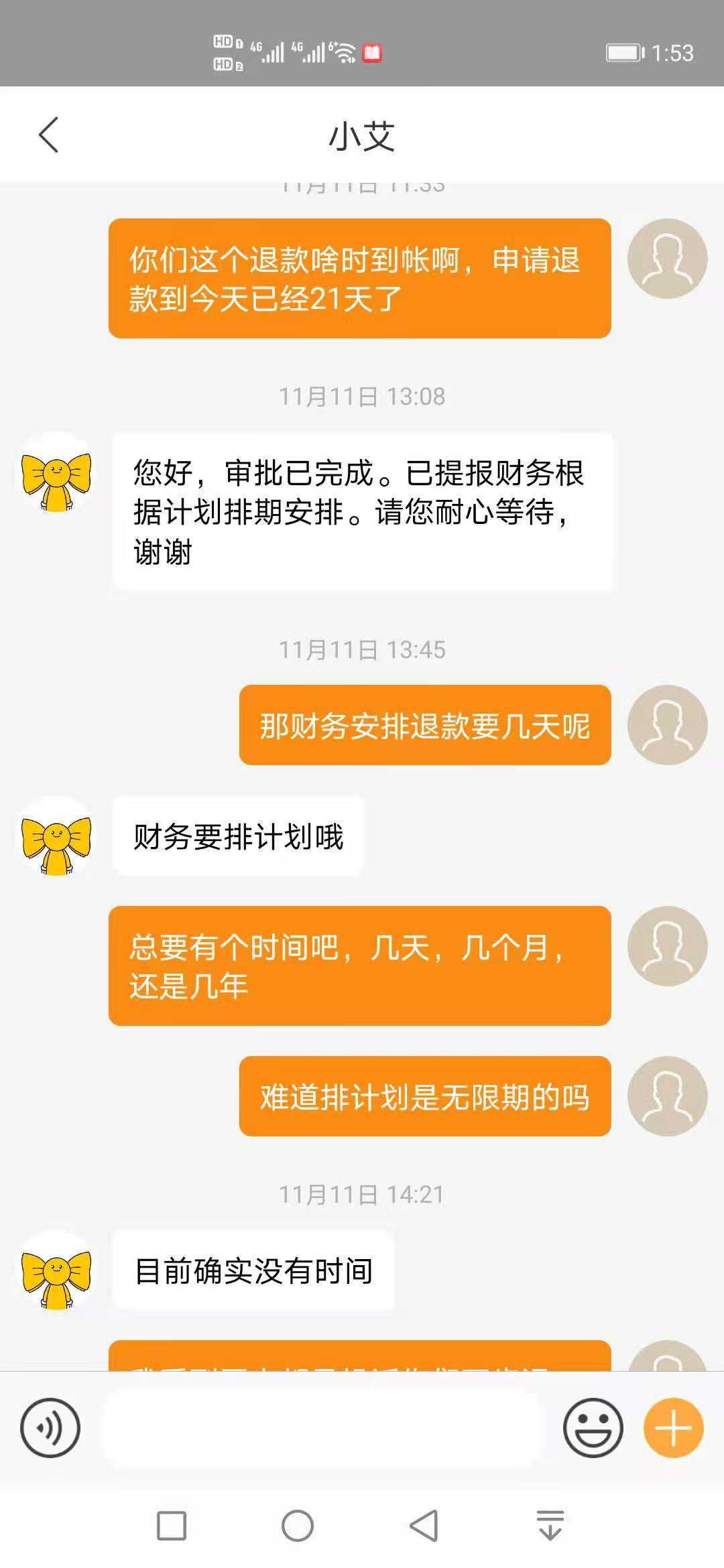The height and width of the screenshot is (1568, 724).
Task: Tap my avatar beside 那财务安排退款要几天呢
Action: [x=667, y=725]
